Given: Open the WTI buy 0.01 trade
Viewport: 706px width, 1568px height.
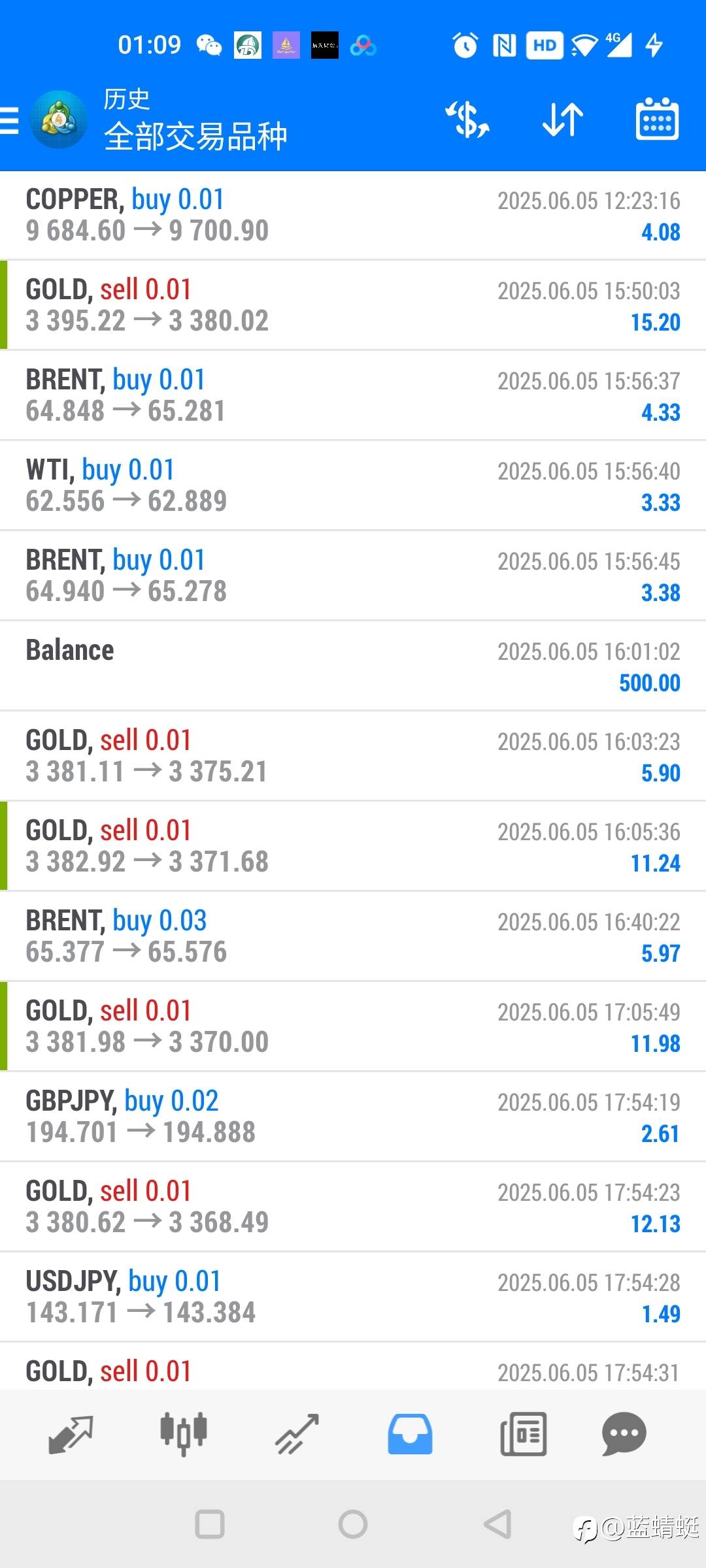Looking at the screenshot, I should [353, 486].
